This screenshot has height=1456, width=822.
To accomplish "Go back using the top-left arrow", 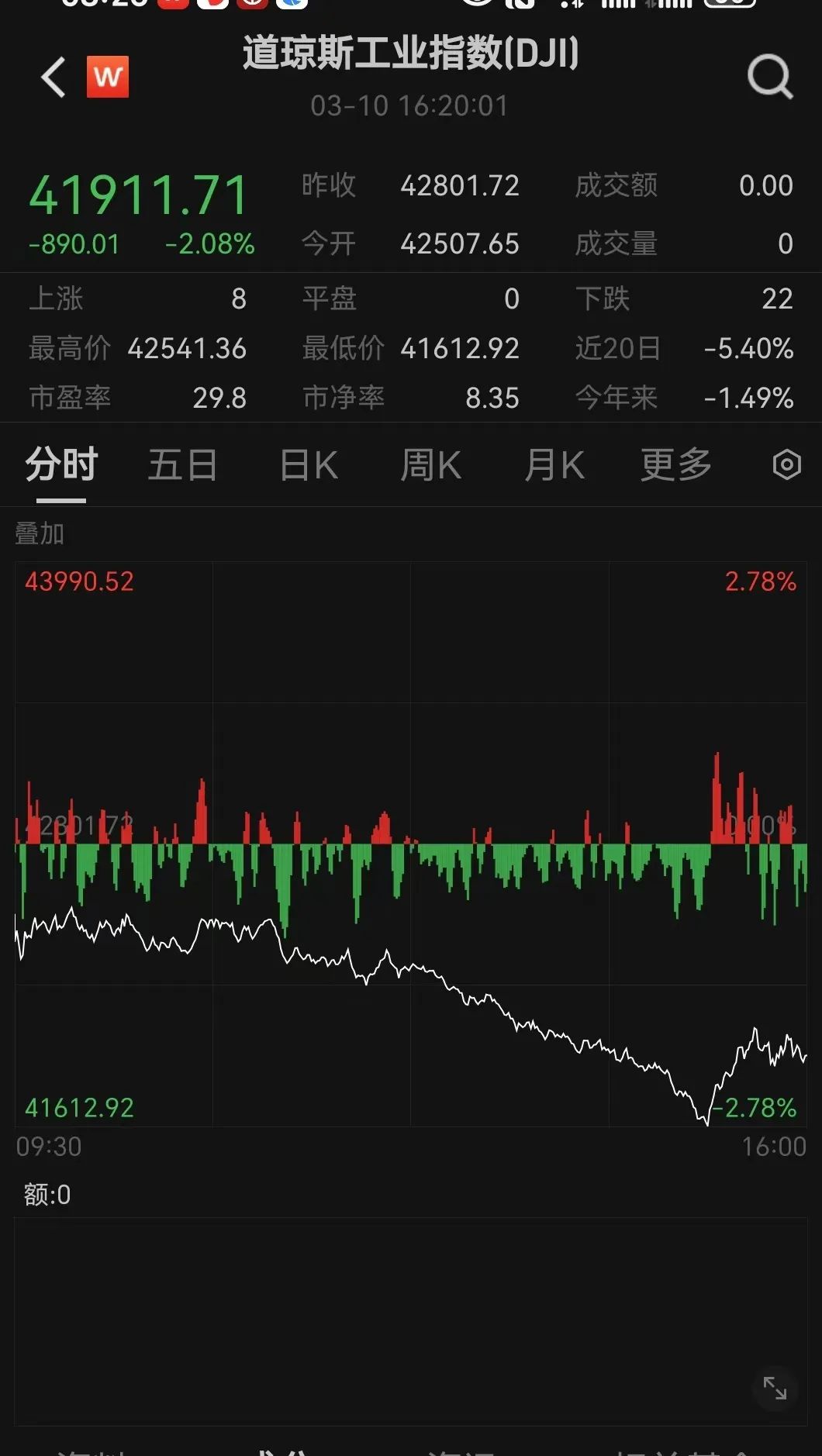I will click(x=54, y=77).
